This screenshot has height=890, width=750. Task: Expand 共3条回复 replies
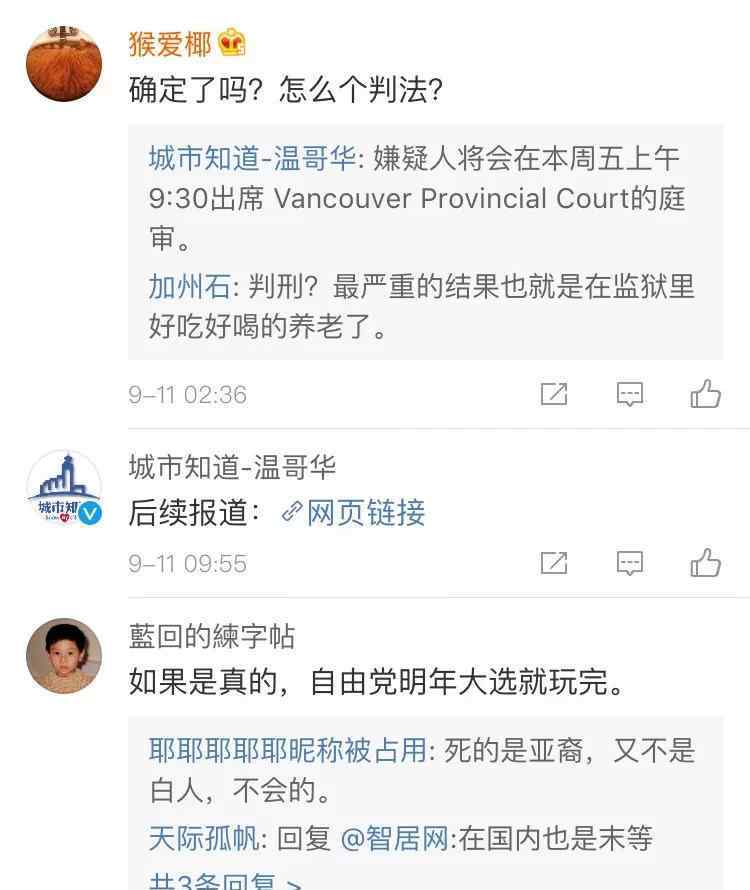pyautogui.click(x=225, y=882)
